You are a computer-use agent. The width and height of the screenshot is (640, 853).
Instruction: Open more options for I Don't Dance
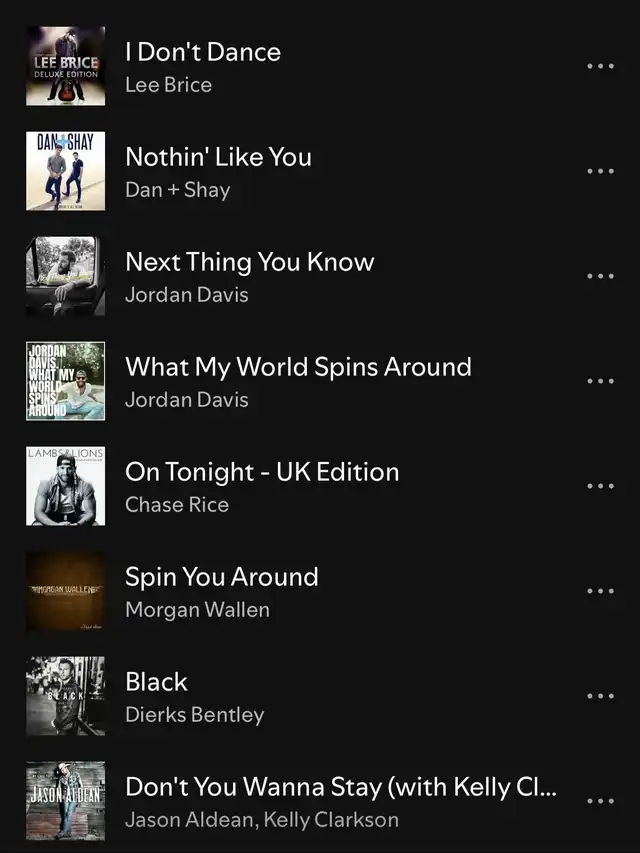tap(600, 67)
